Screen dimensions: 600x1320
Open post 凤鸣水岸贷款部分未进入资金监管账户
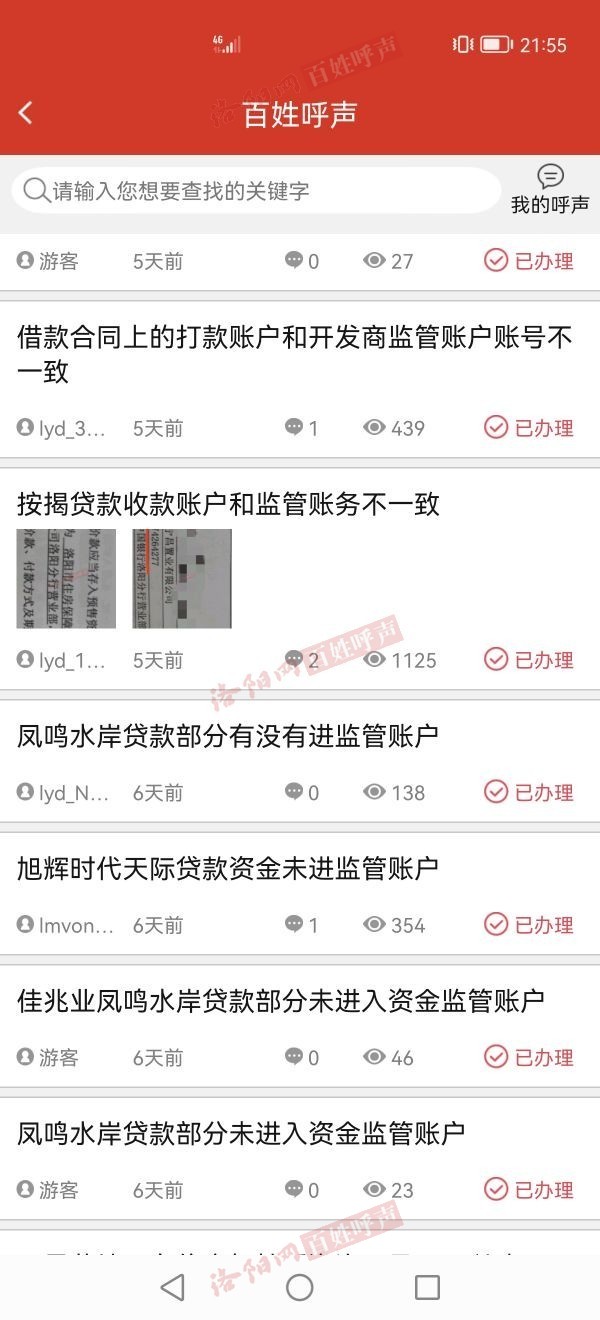click(x=241, y=1133)
